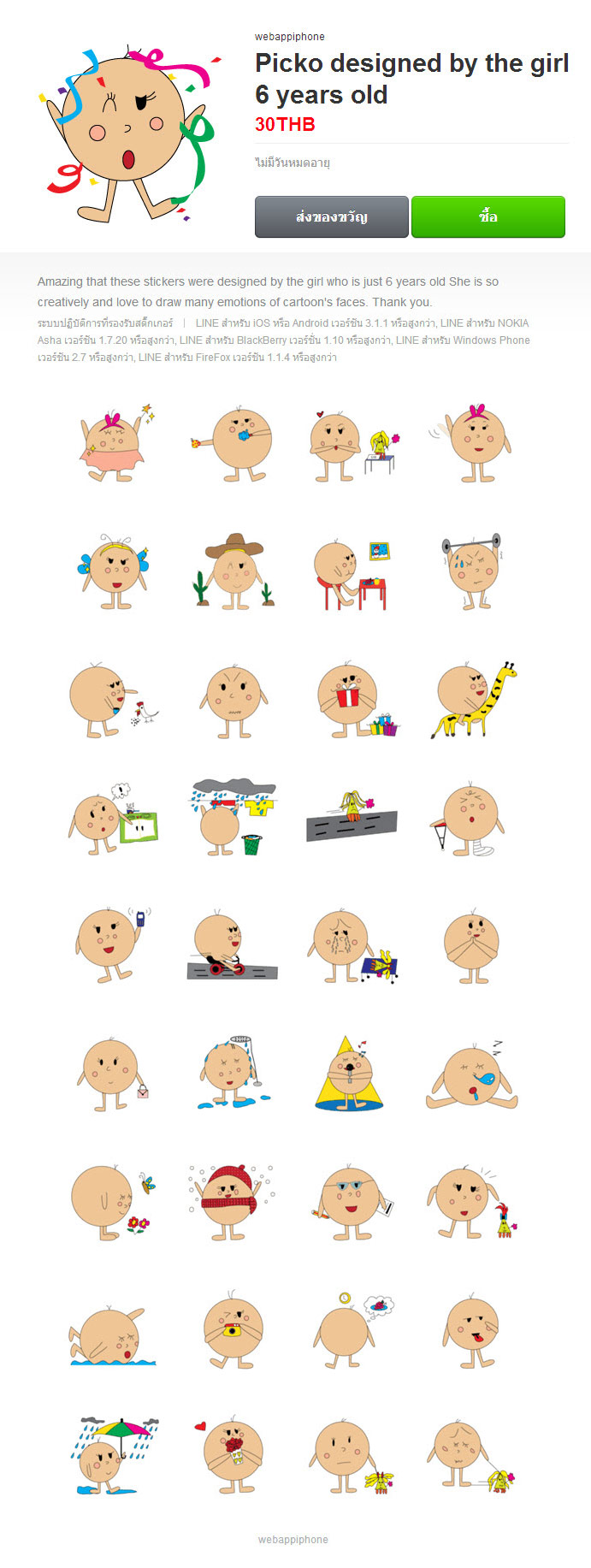Preview the sticker holding a yellow camera
This screenshot has height=1568, width=591.
(x=232, y=1328)
